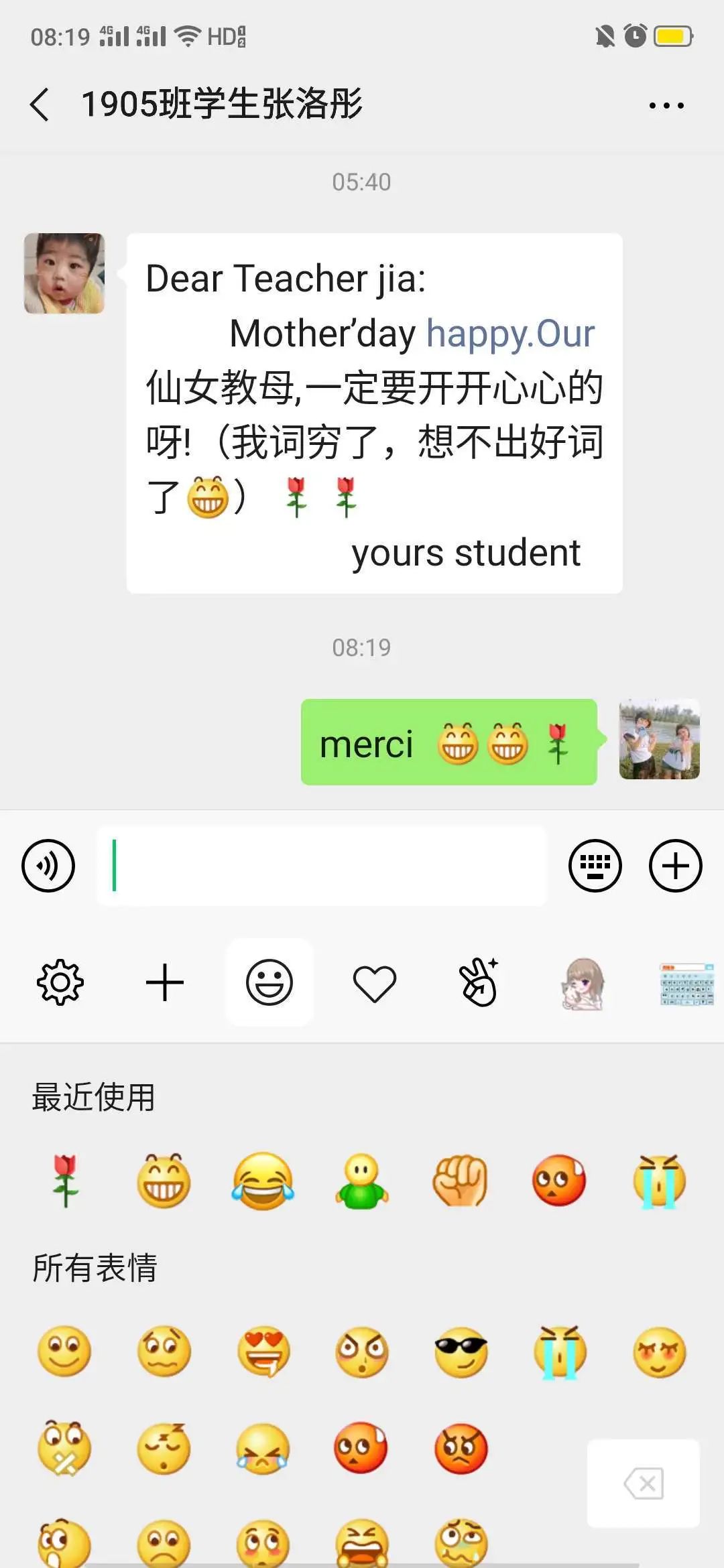Insert the heart-eyes drooling emoji
This screenshot has width=724, height=1568.
pyautogui.click(x=263, y=1351)
